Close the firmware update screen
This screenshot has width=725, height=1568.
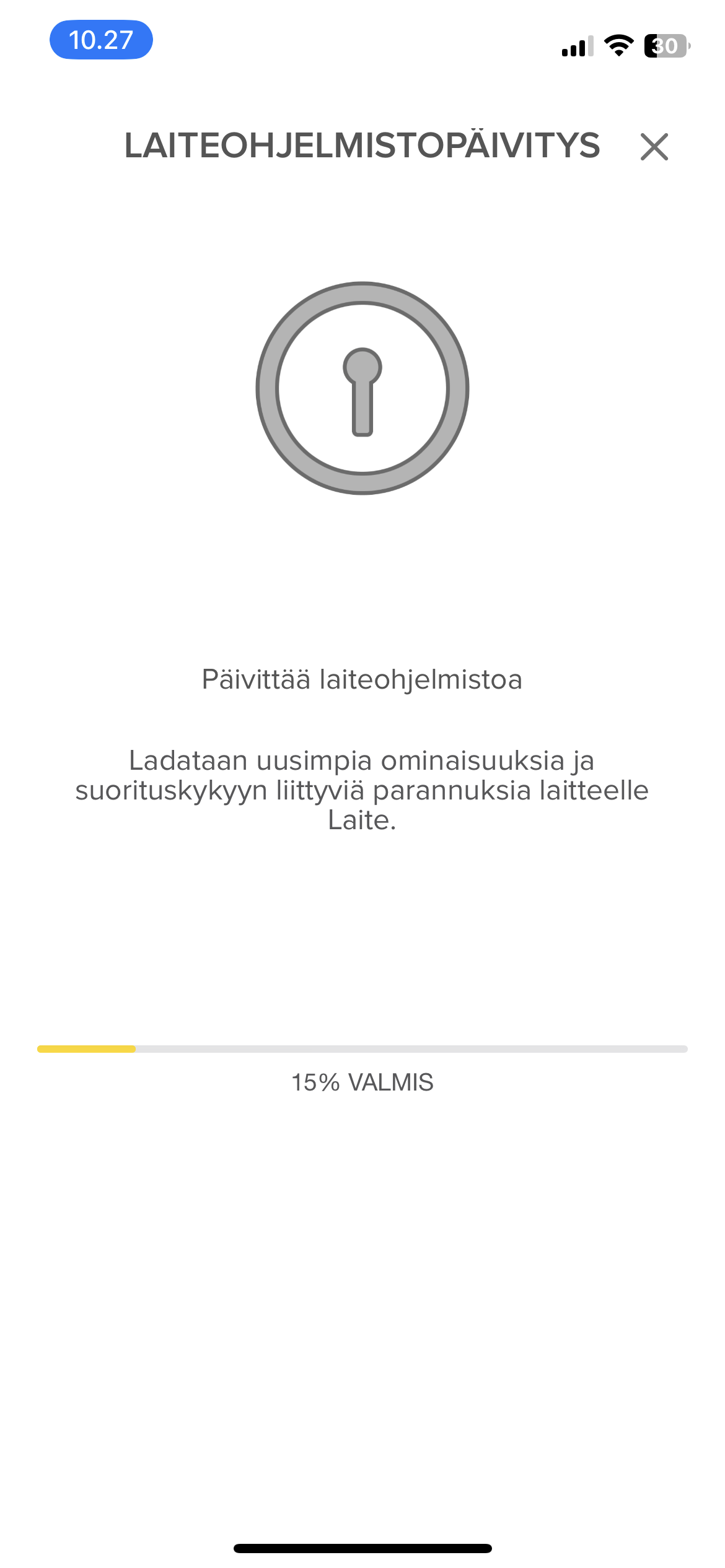point(654,147)
